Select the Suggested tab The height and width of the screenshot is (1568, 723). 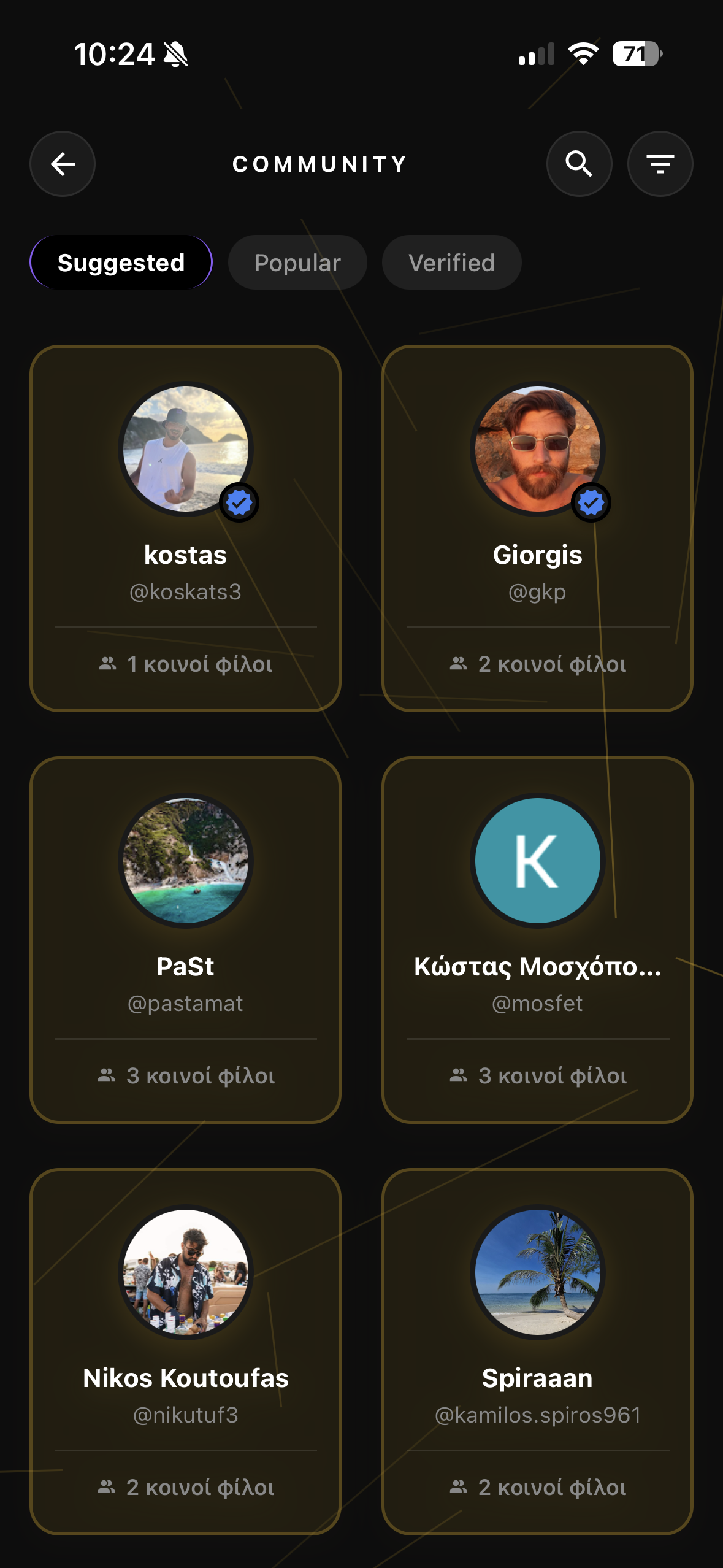pos(121,263)
